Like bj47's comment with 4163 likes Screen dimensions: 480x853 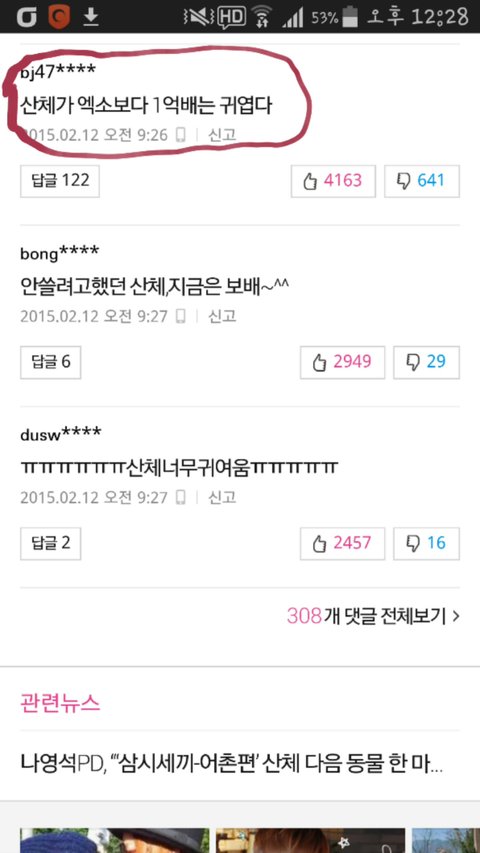(x=333, y=181)
